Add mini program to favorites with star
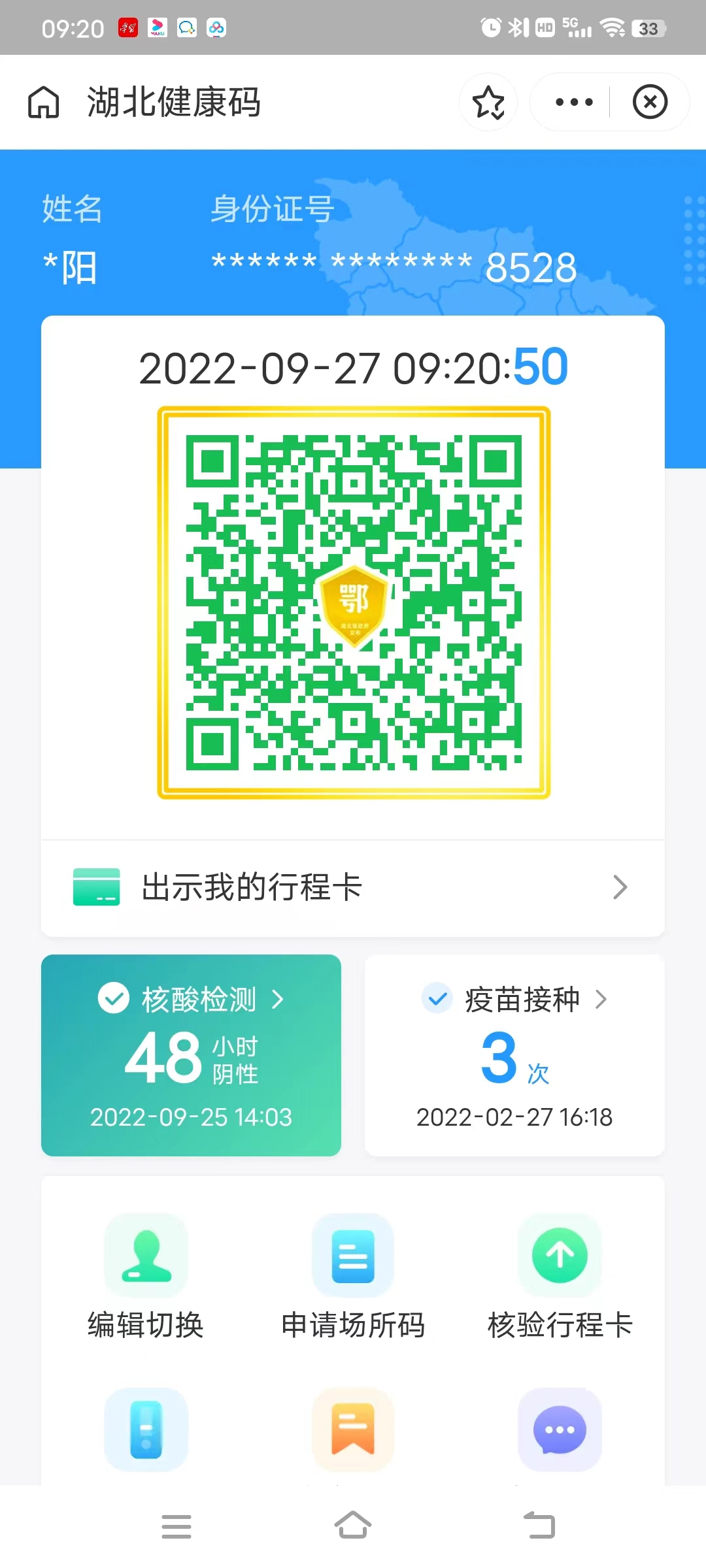Screen dimensions: 706x1568 488,103
